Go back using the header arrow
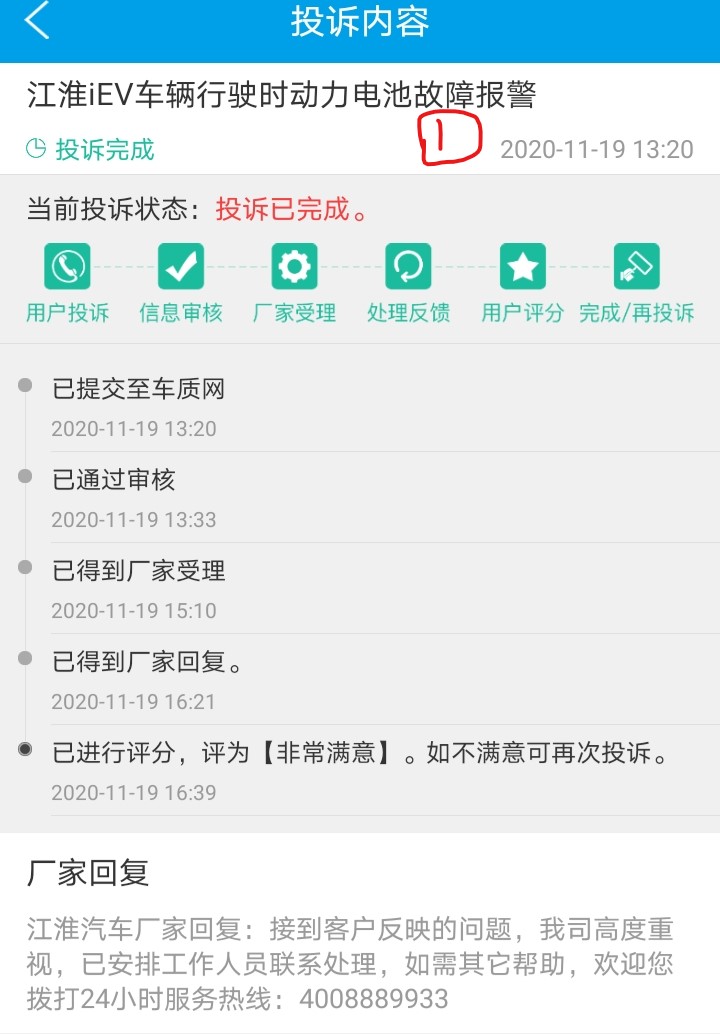Viewport: 720px width, 1034px height. click(37, 22)
